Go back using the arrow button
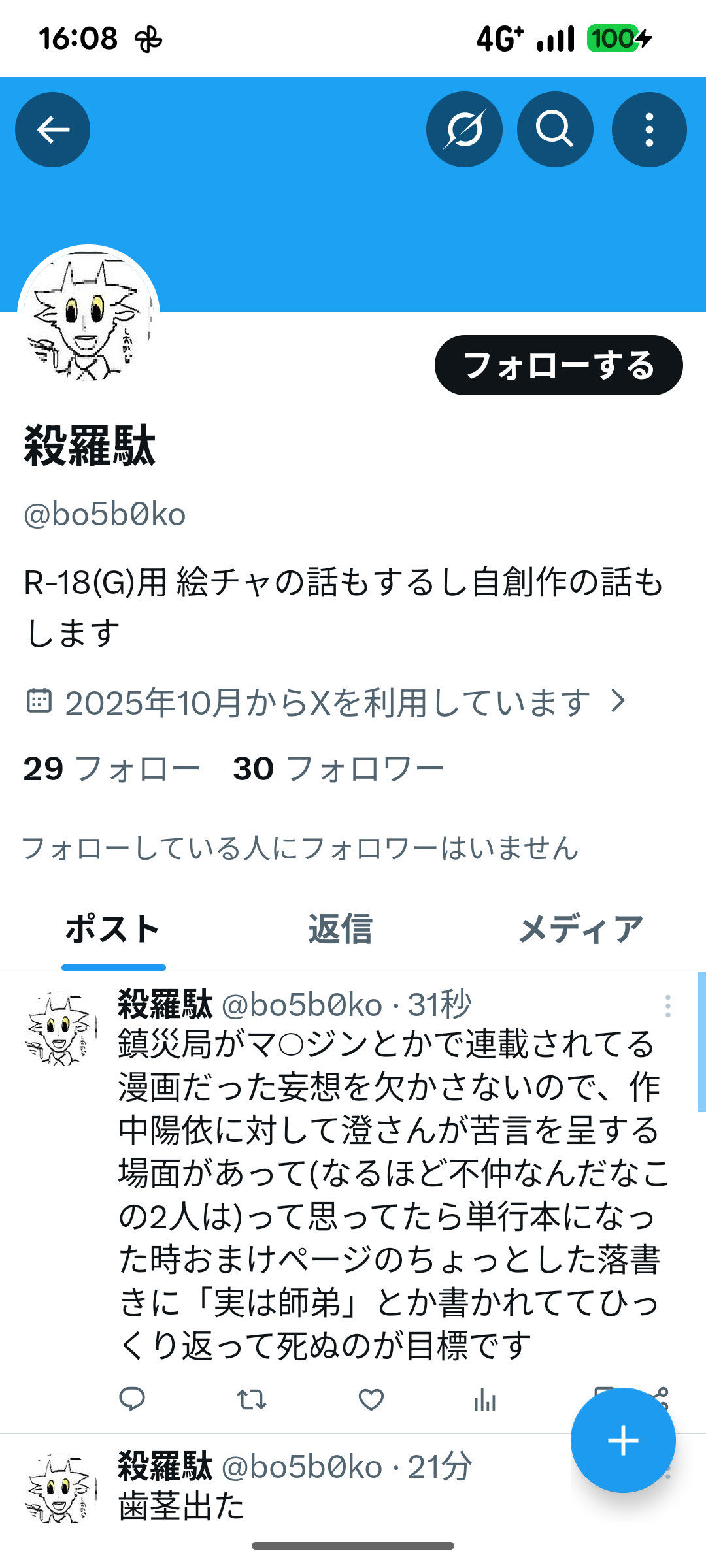 [53, 129]
